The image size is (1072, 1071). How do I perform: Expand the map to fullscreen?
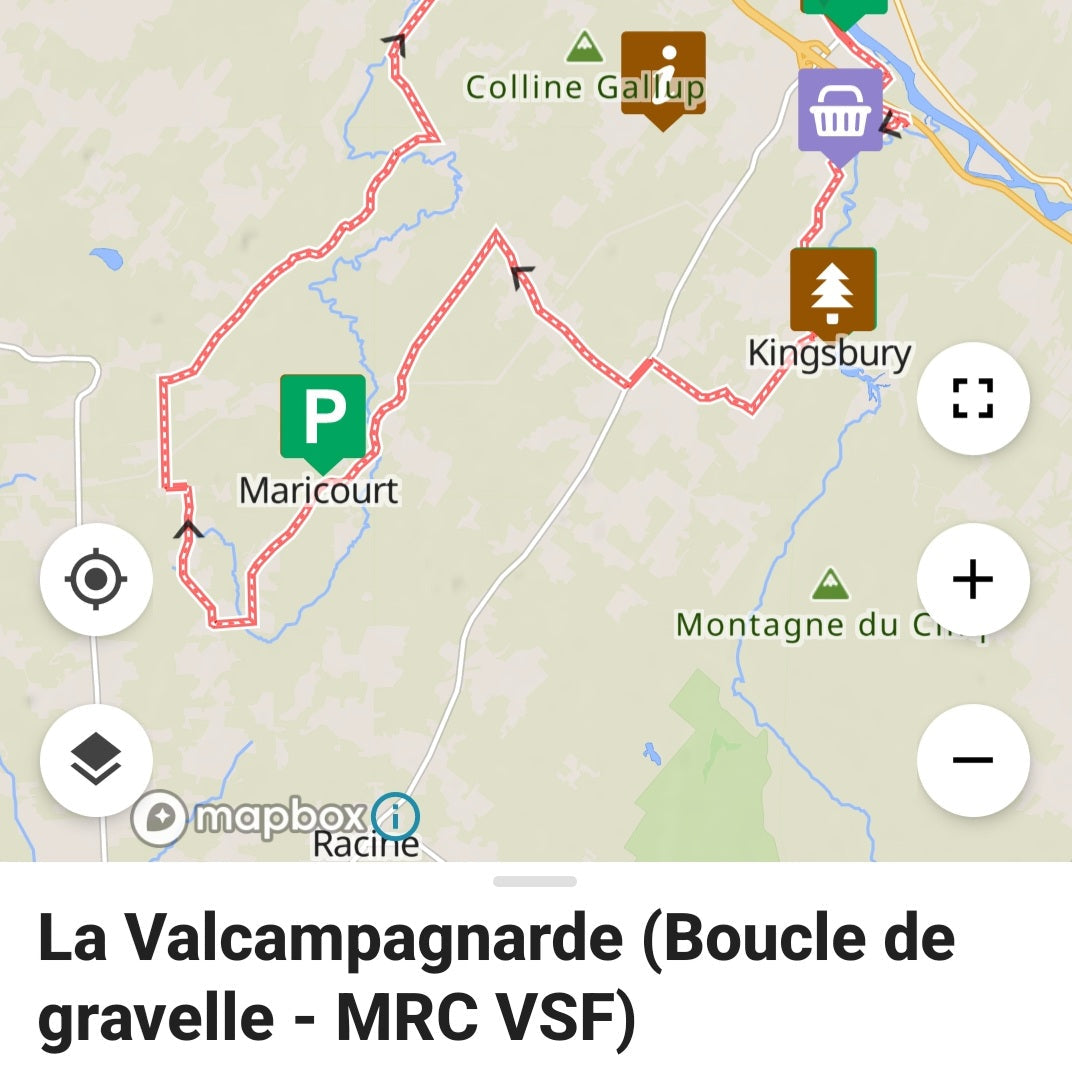coord(972,398)
